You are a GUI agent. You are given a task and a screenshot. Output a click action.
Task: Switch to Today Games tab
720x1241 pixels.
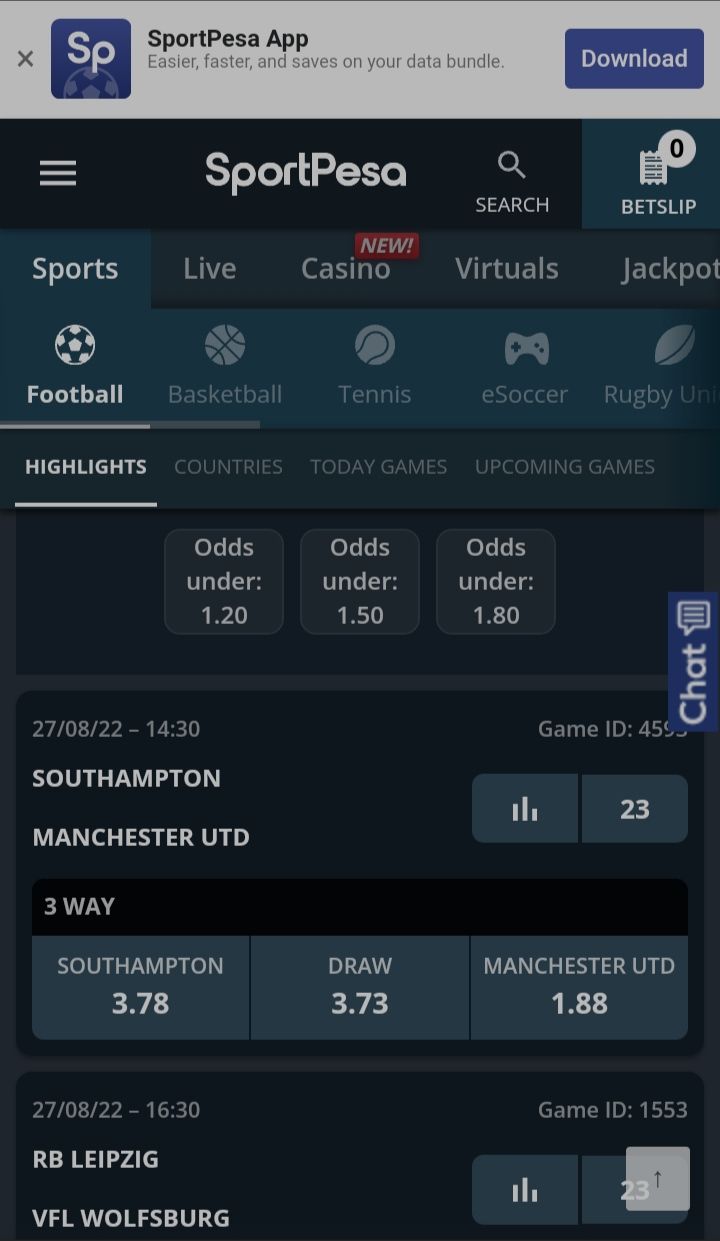tap(378, 467)
